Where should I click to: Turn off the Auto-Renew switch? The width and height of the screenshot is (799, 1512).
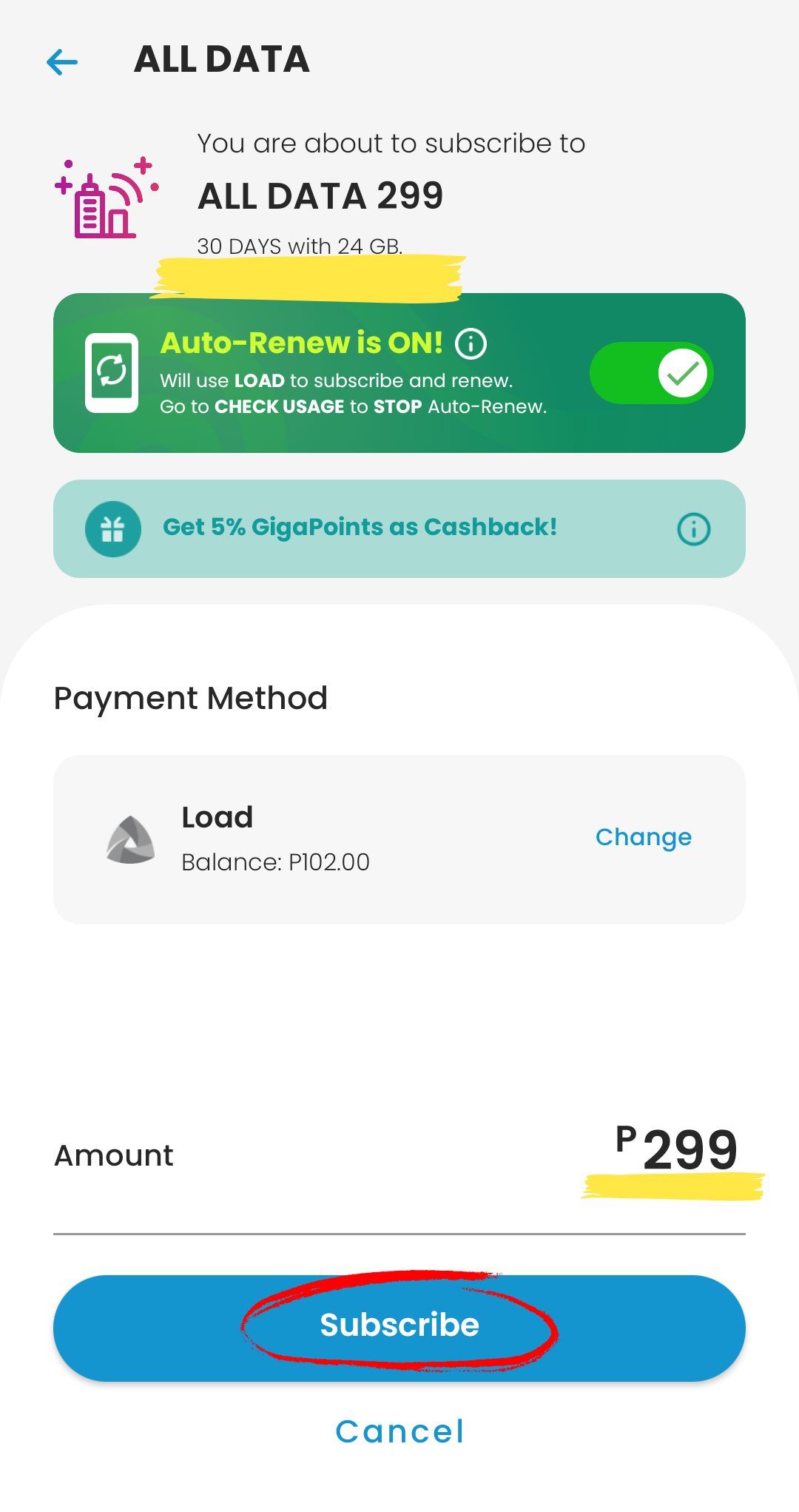(x=651, y=373)
